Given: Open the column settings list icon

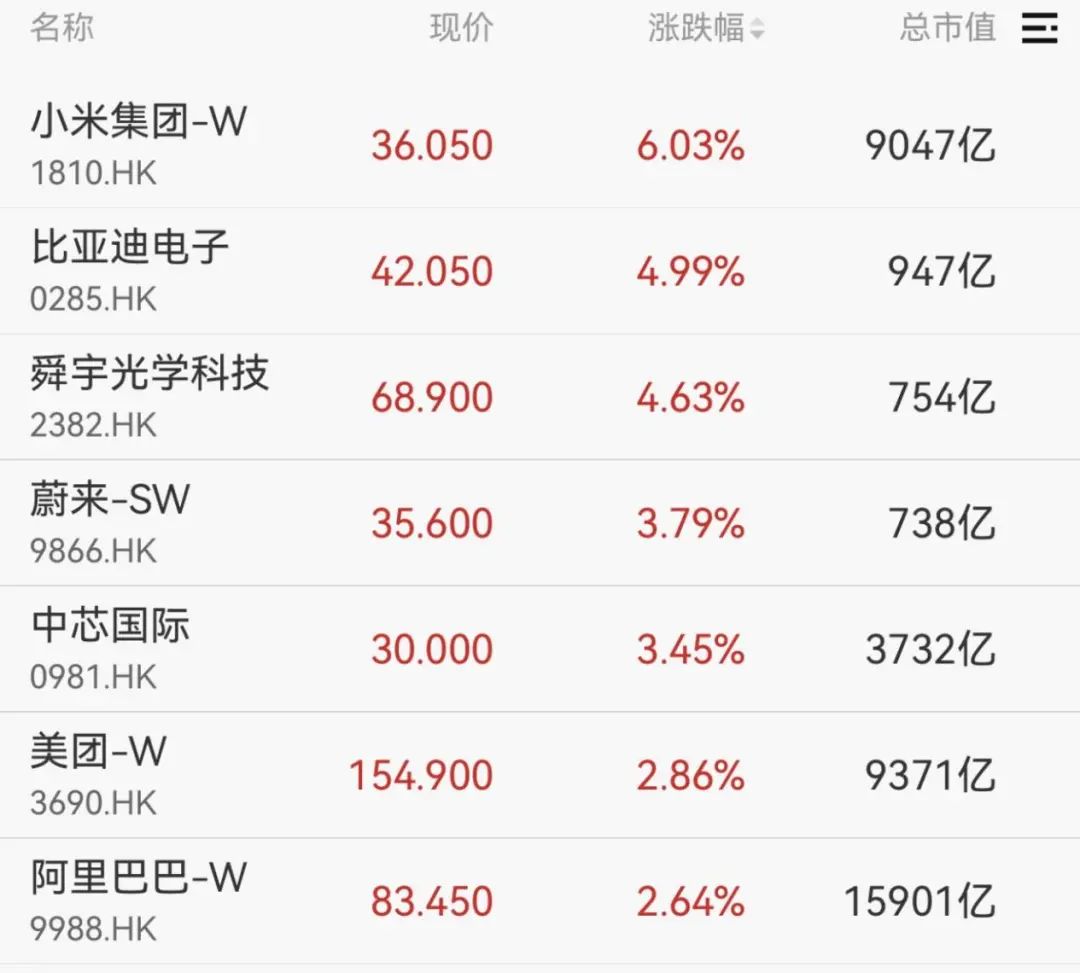Looking at the screenshot, I should (x=1039, y=28).
